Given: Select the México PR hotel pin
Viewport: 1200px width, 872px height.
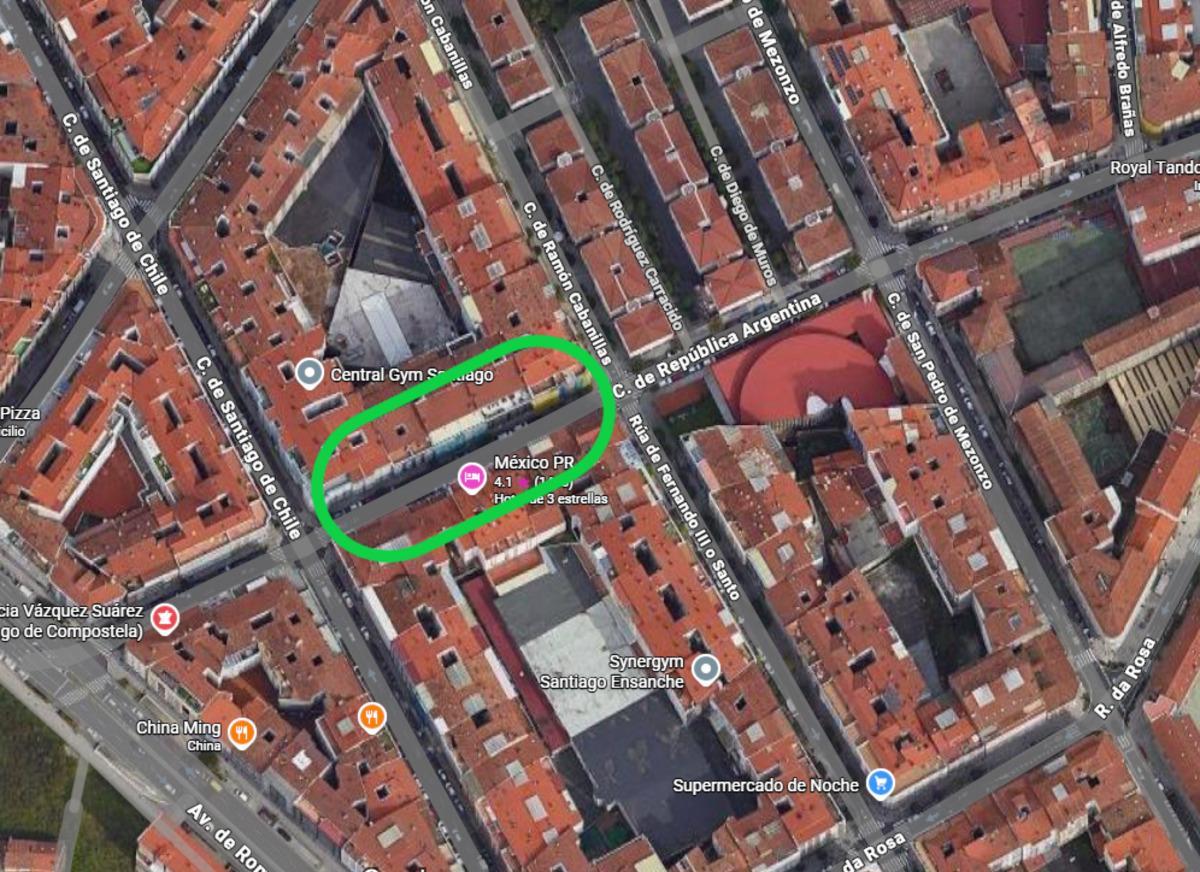Looking at the screenshot, I should click(x=470, y=477).
